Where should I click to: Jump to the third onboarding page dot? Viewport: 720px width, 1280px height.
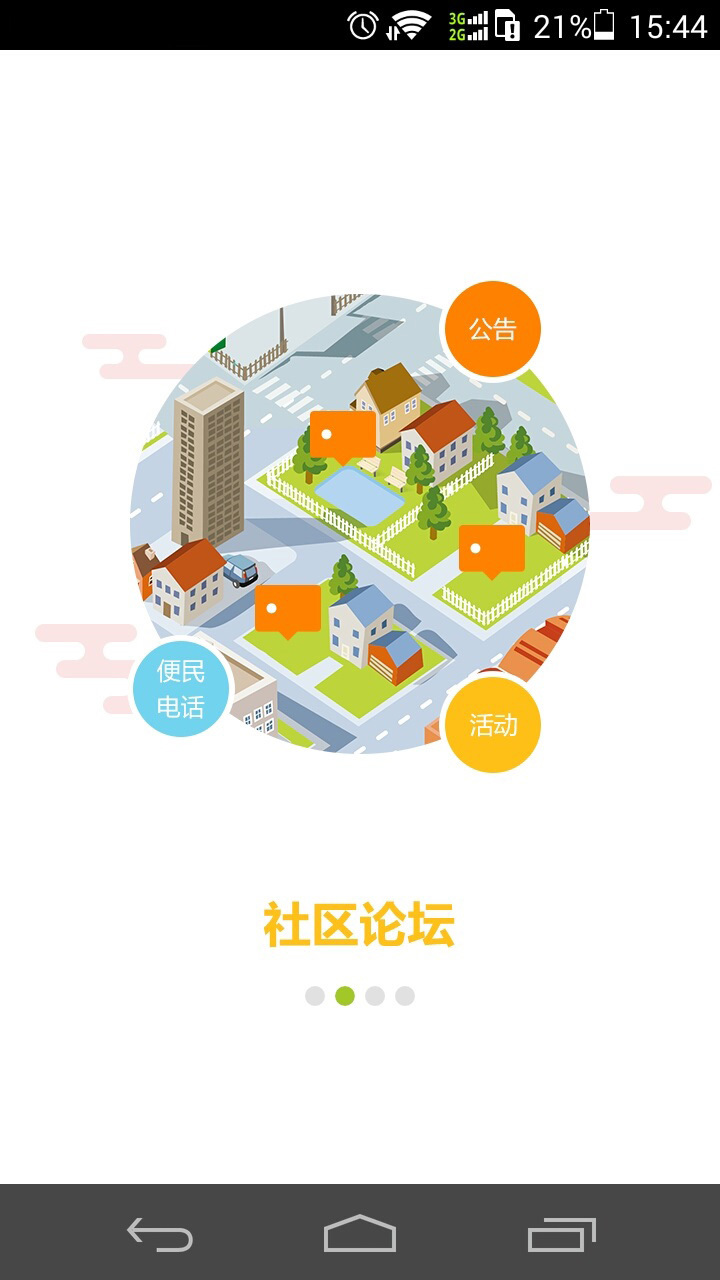(375, 996)
